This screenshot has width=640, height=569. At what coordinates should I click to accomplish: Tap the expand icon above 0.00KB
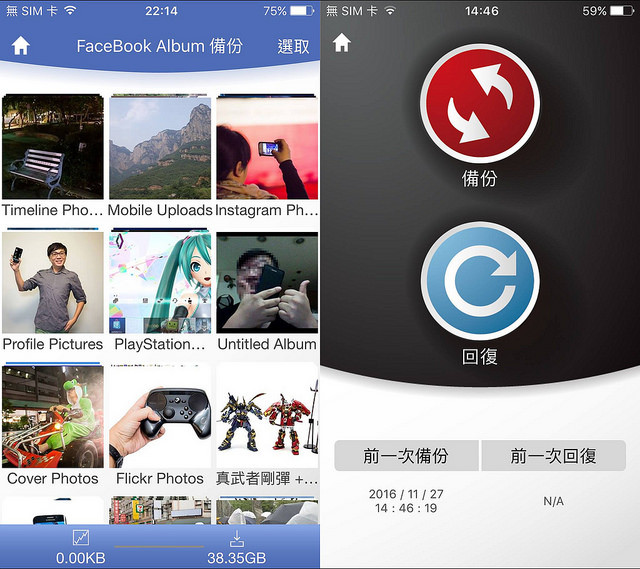point(81,538)
